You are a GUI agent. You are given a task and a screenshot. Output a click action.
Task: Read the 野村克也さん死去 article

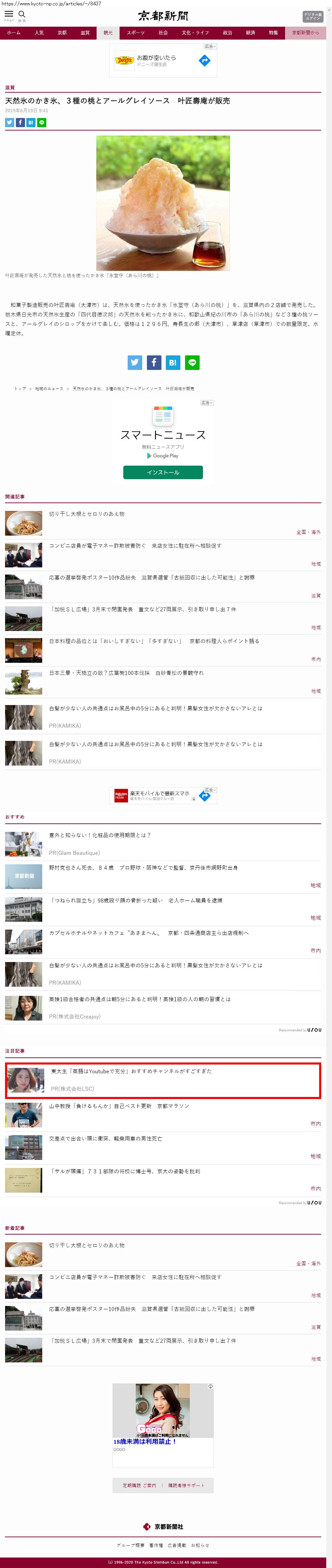click(x=143, y=867)
